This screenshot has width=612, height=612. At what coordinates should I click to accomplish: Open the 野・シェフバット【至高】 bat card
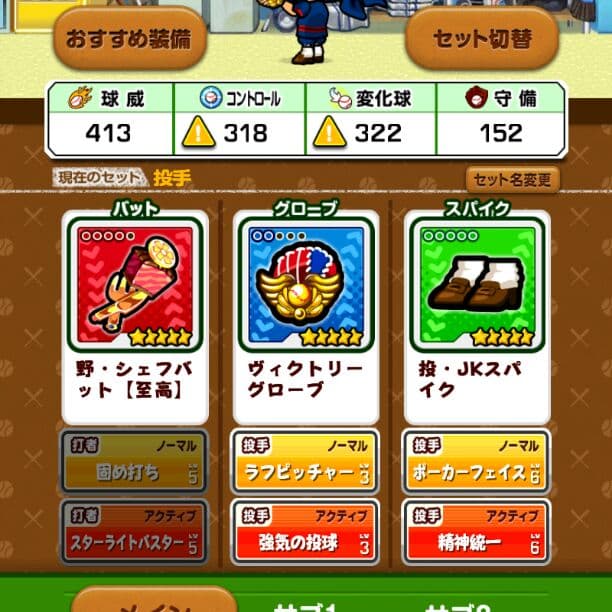click(x=135, y=315)
